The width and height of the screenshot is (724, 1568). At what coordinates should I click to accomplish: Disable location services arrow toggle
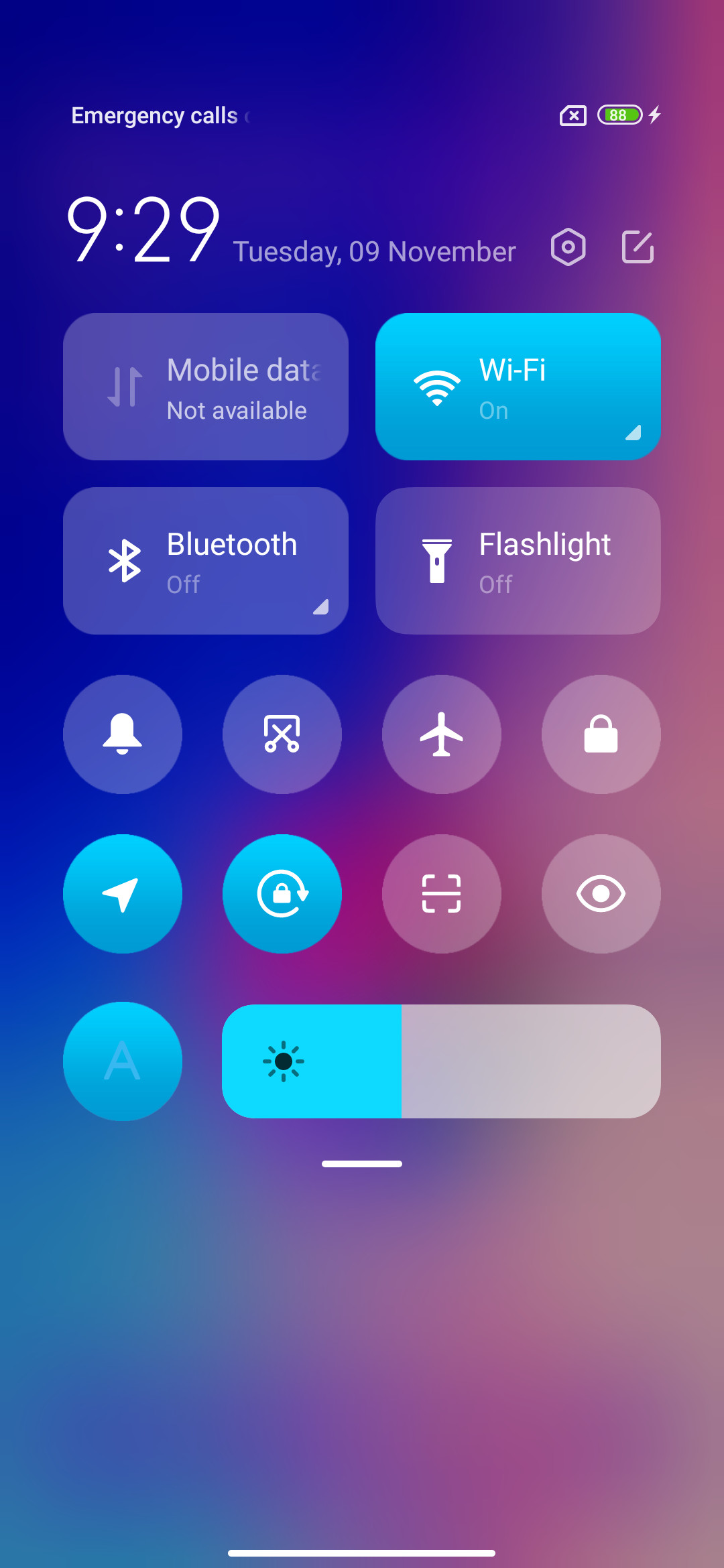(x=123, y=894)
